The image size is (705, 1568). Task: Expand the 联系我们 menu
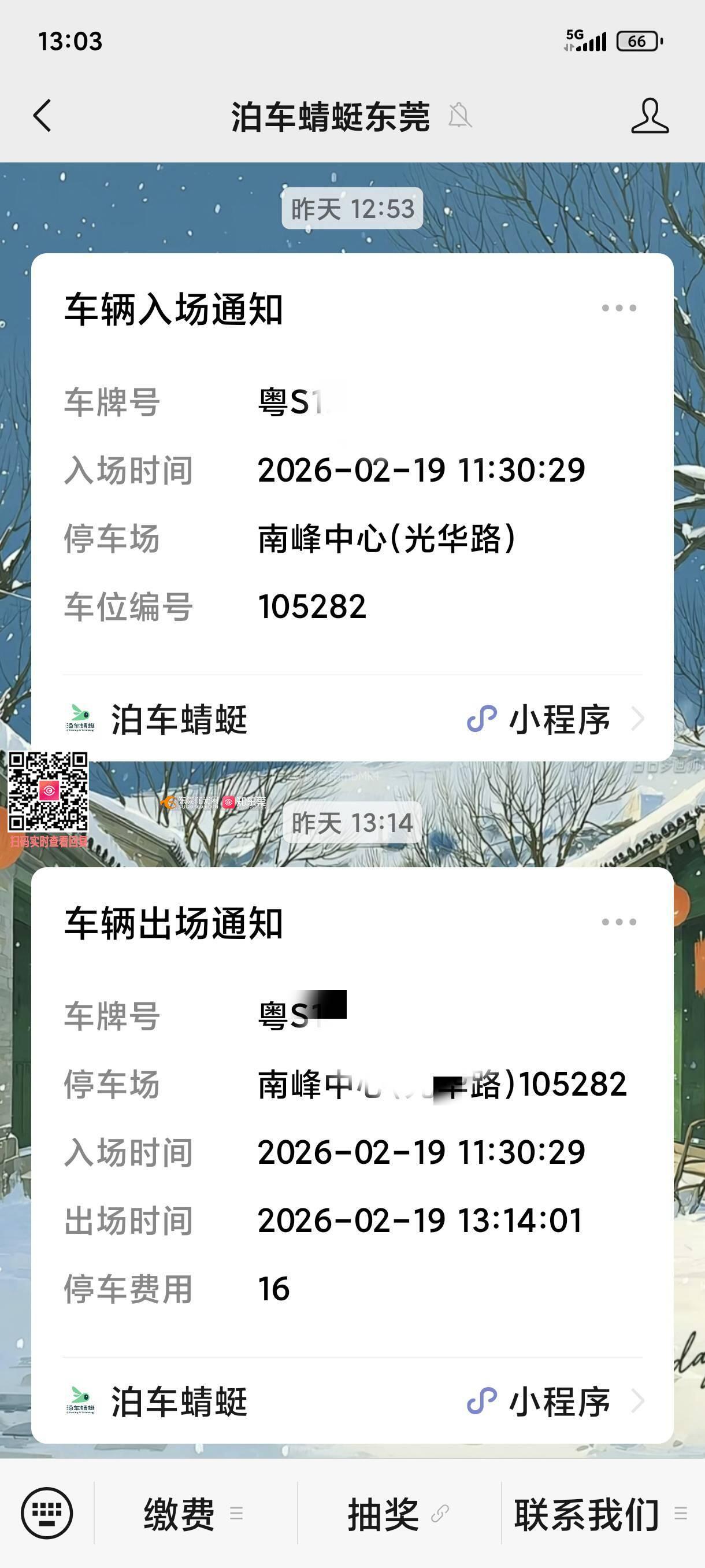point(601,1514)
